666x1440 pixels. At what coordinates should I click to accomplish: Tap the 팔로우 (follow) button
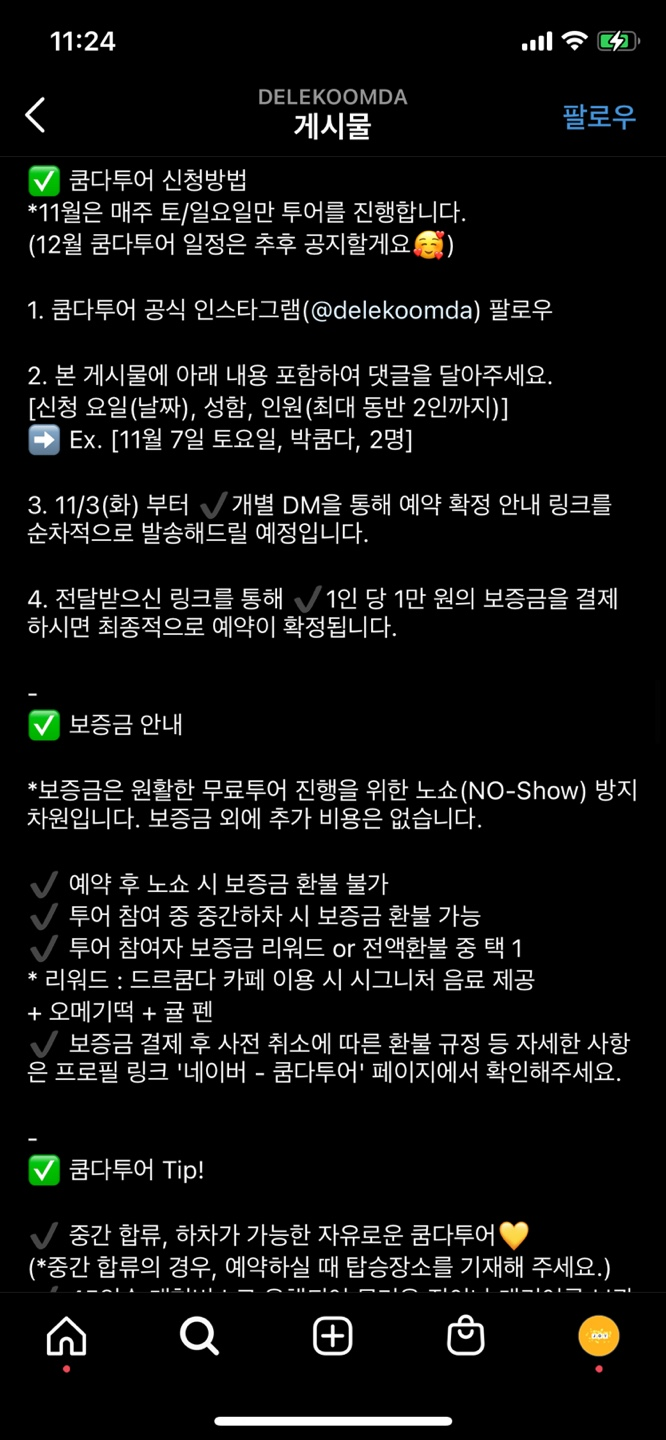click(599, 116)
